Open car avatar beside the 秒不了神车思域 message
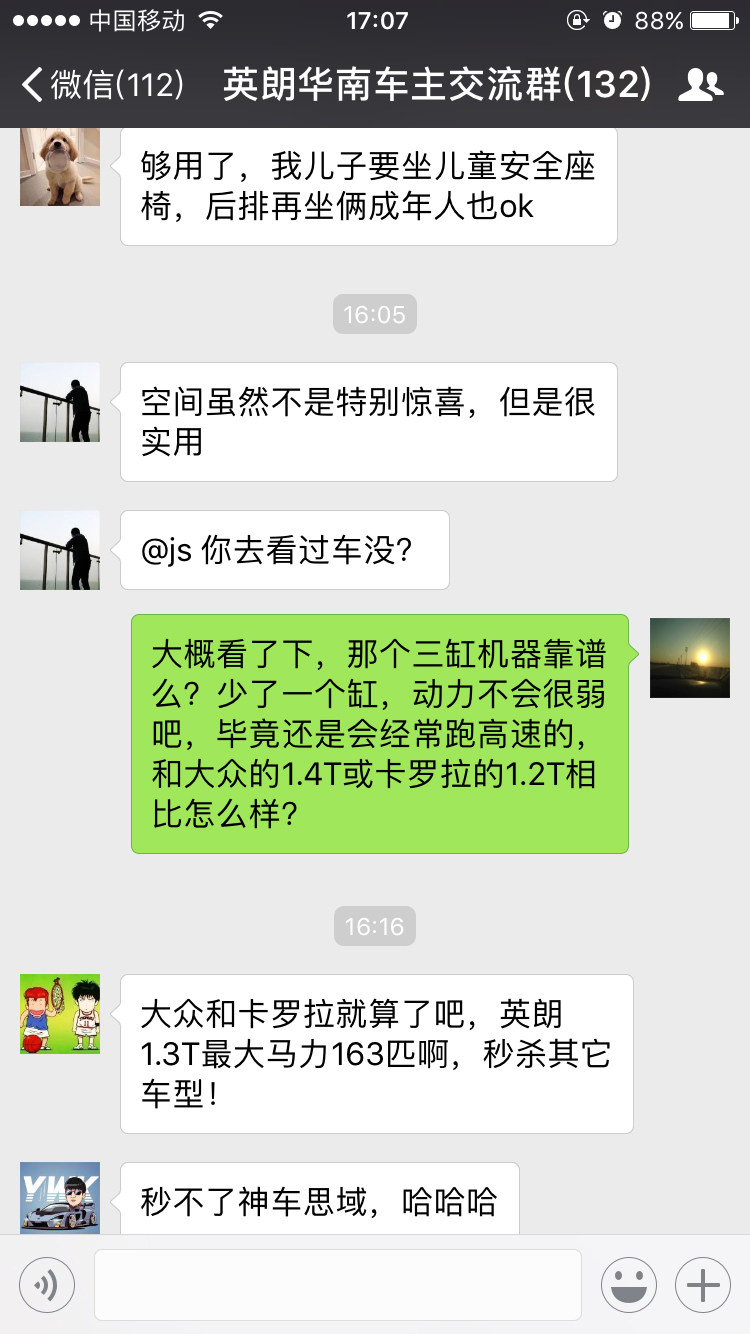Viewport: 750px width, 1334px height. [x=60, y=1197]
